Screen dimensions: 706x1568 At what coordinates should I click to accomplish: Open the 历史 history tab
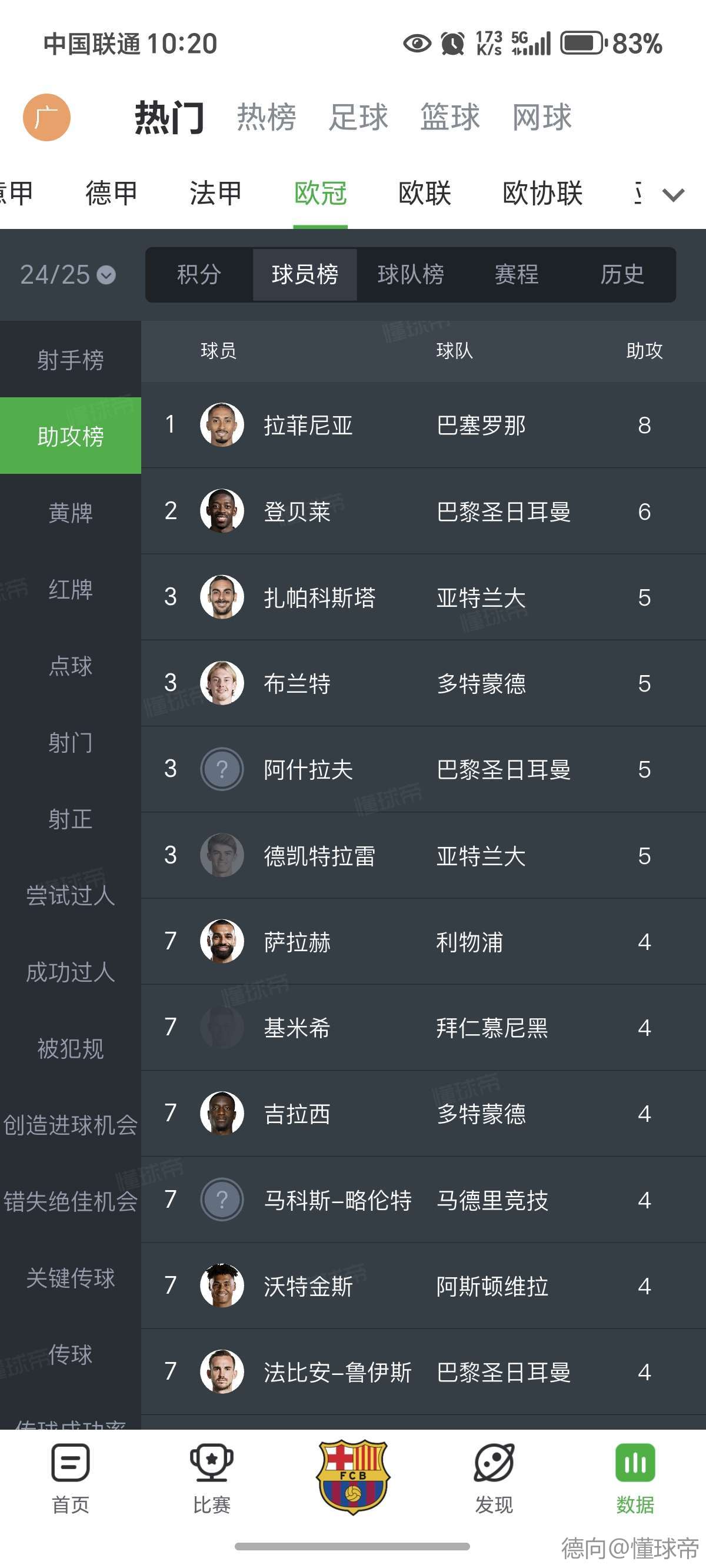[621, 274]
